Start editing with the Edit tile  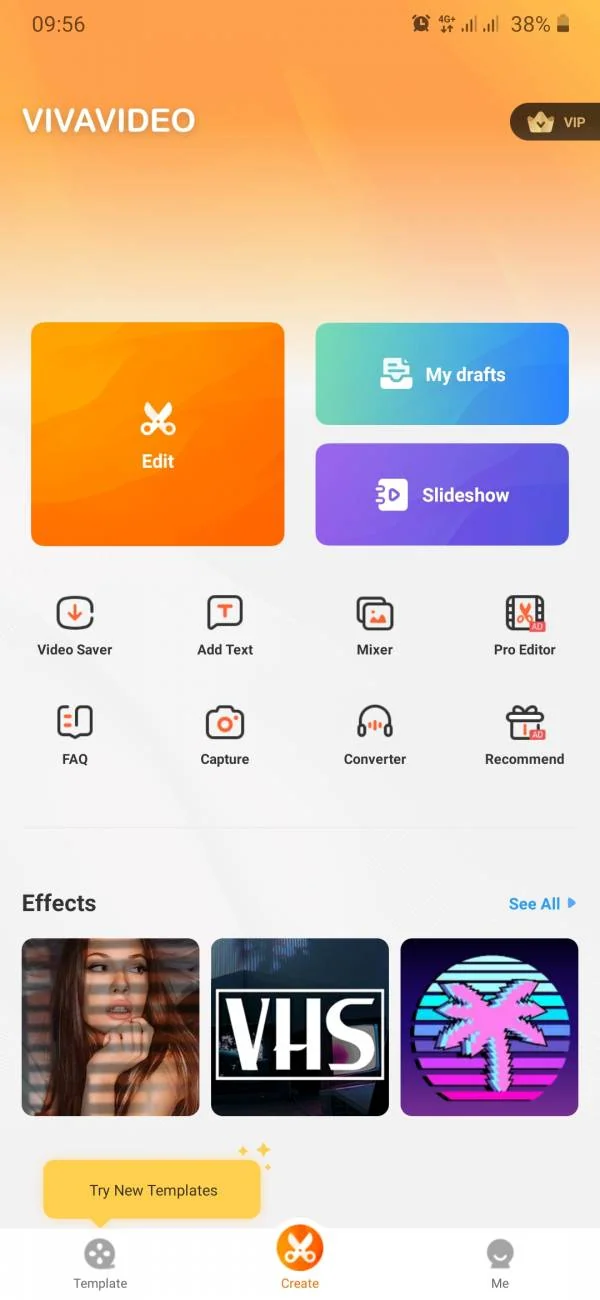pos(158,434)
